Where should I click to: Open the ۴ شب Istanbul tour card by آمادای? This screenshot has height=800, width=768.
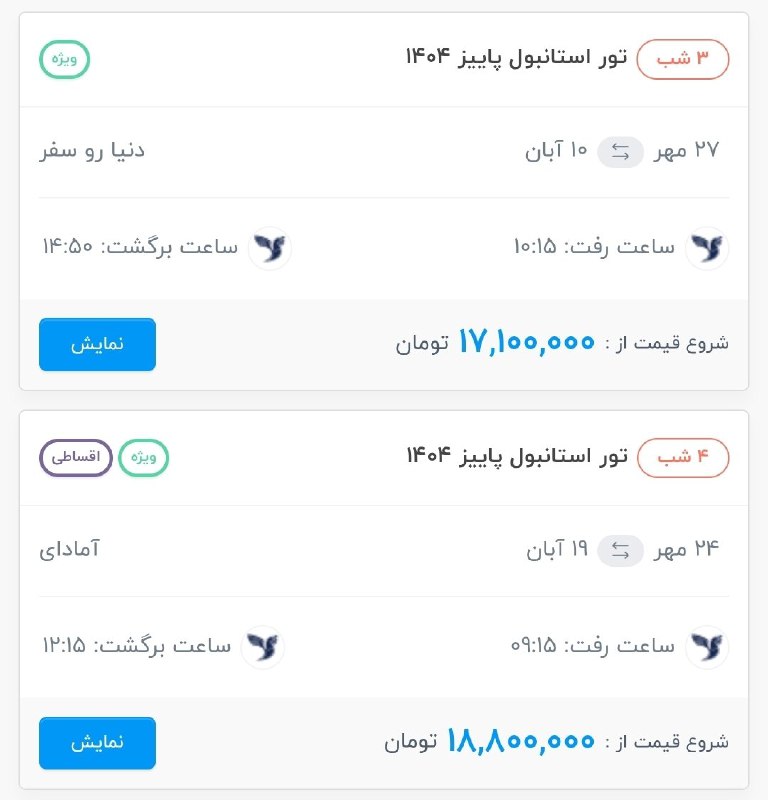point(516,456)
